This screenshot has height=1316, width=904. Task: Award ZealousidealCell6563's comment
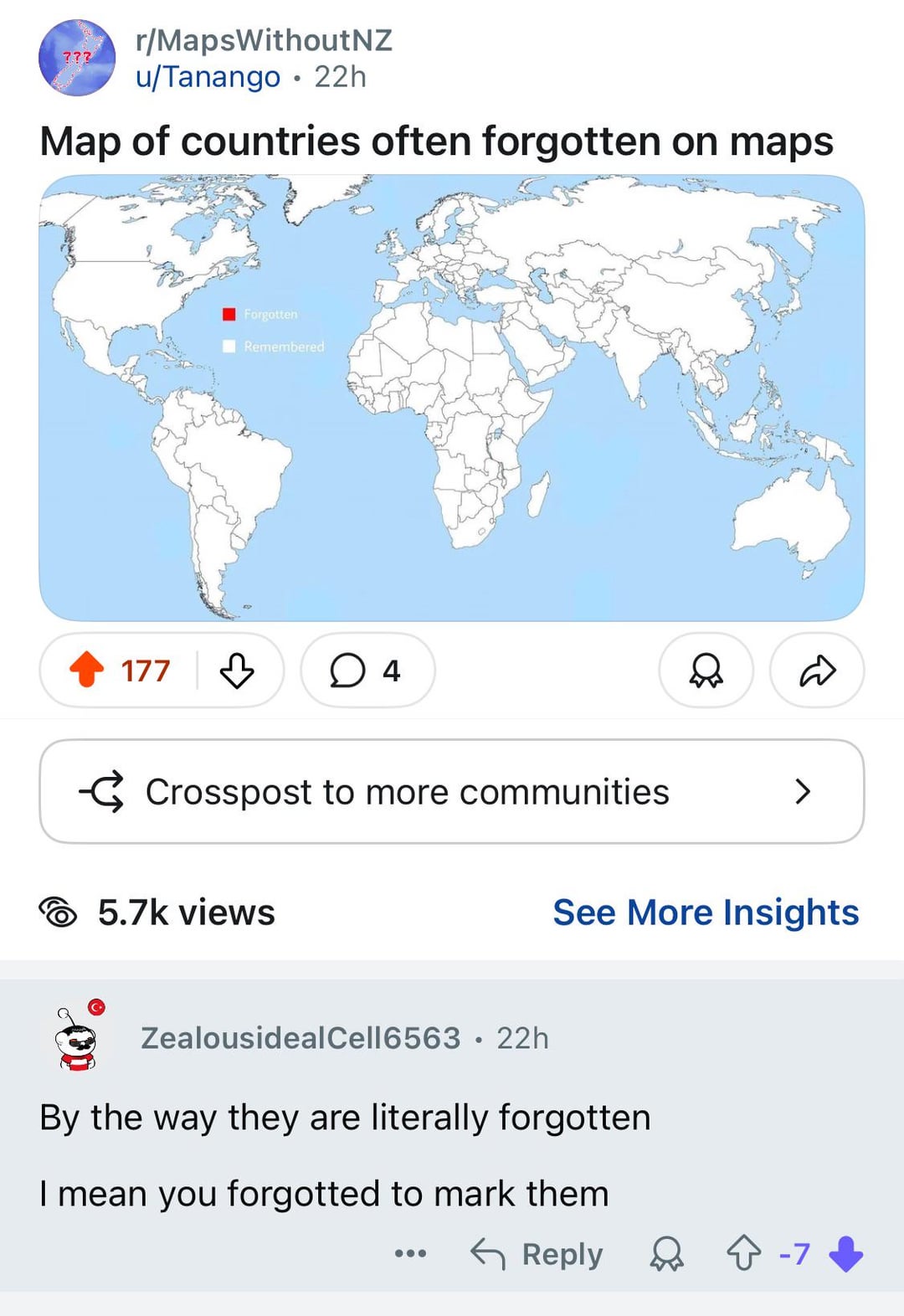tap(667, 1253)
